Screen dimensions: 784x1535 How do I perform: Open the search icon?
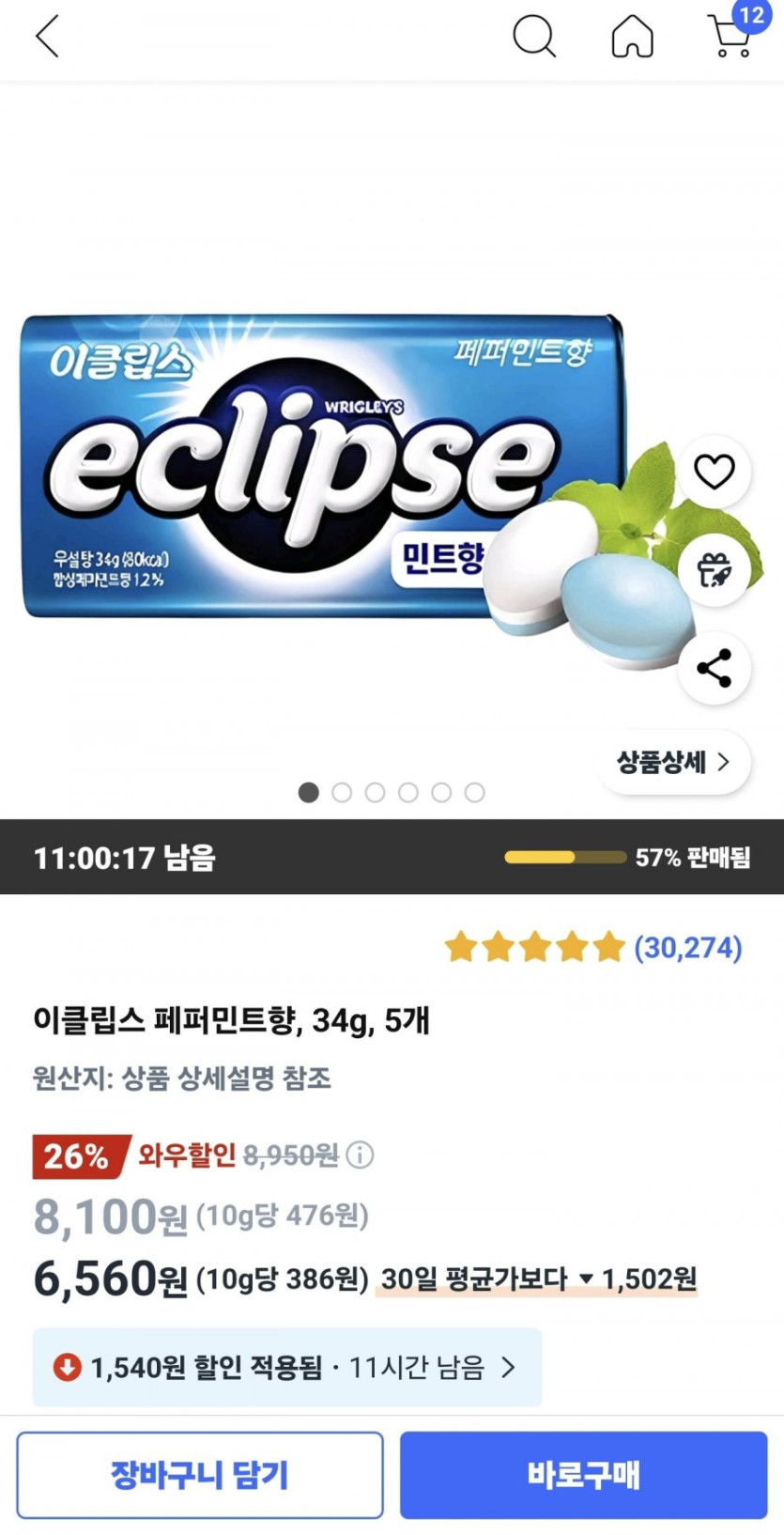tap(533, 38)
